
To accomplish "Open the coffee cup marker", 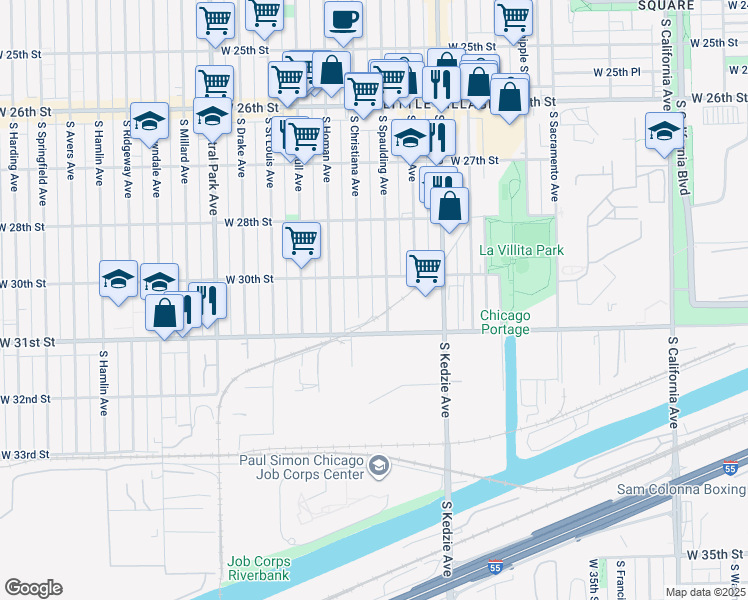I will click(344, 21).
